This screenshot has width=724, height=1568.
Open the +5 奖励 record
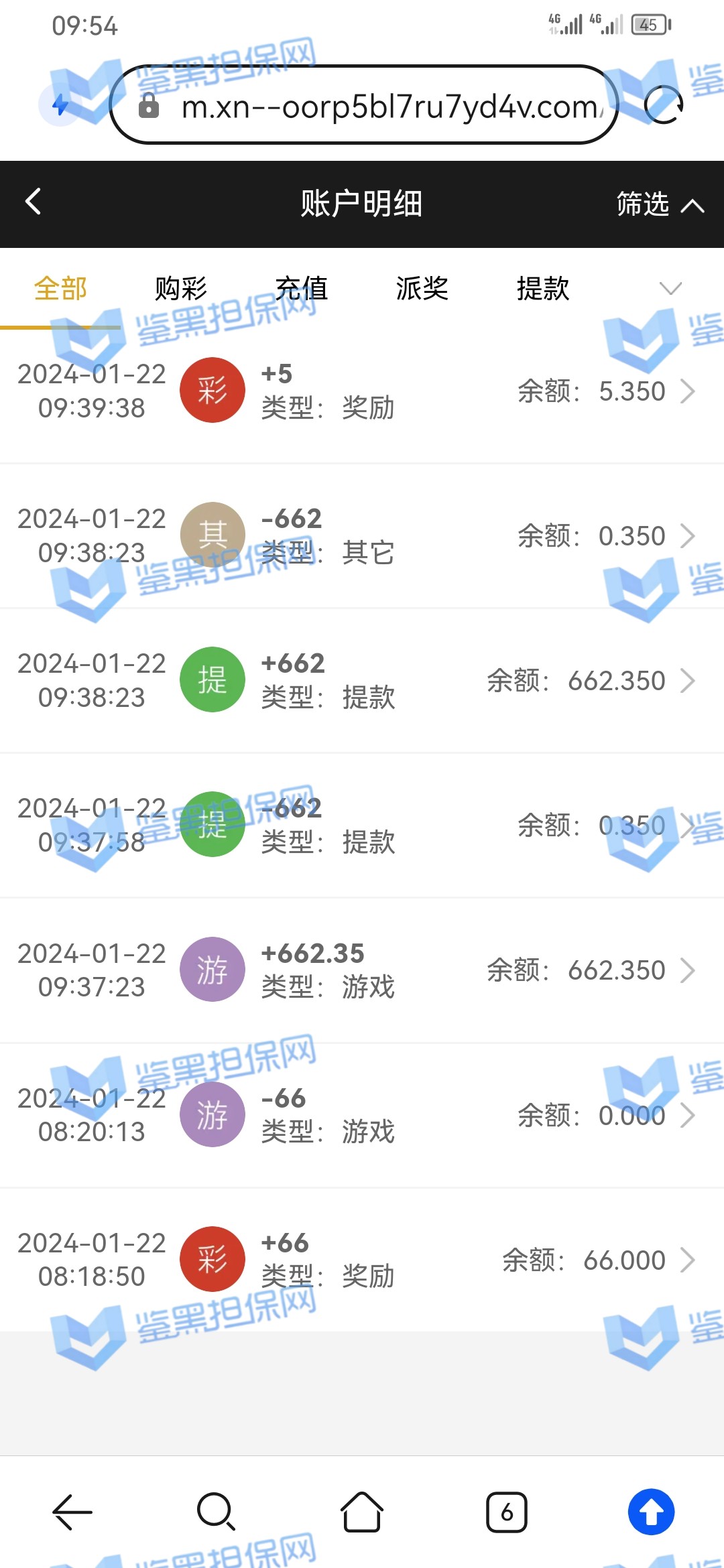[362, 391]
